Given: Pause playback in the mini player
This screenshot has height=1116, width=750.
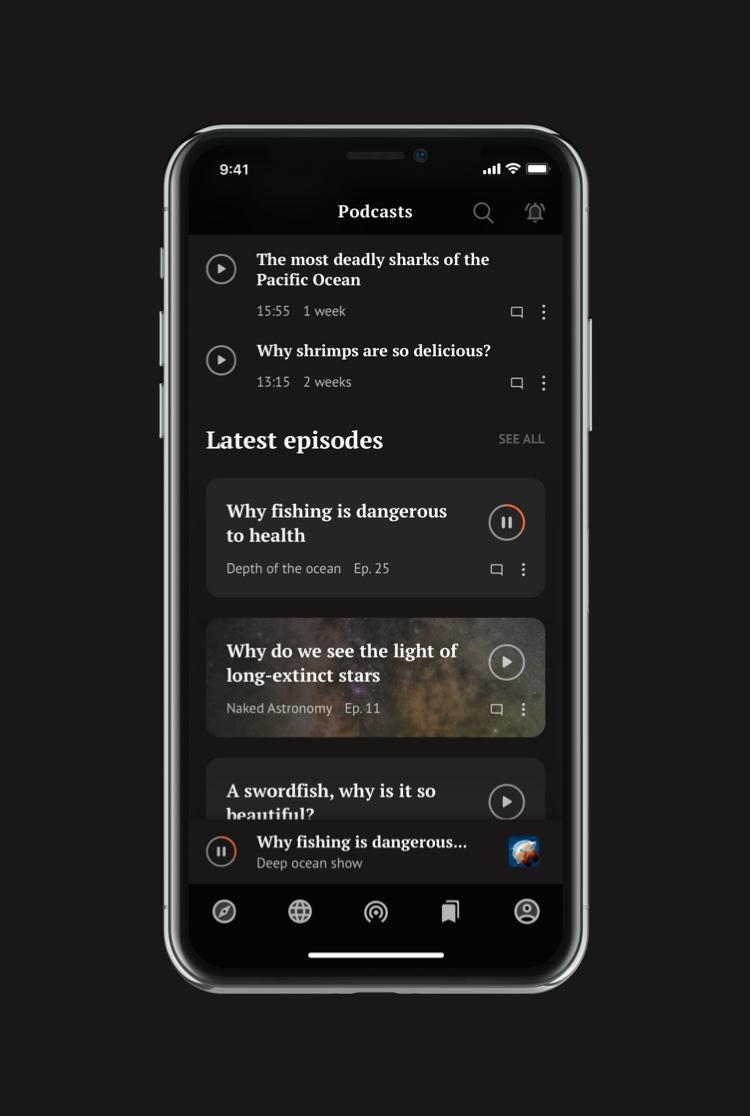Looking at the screenshot, I should 221,852.
